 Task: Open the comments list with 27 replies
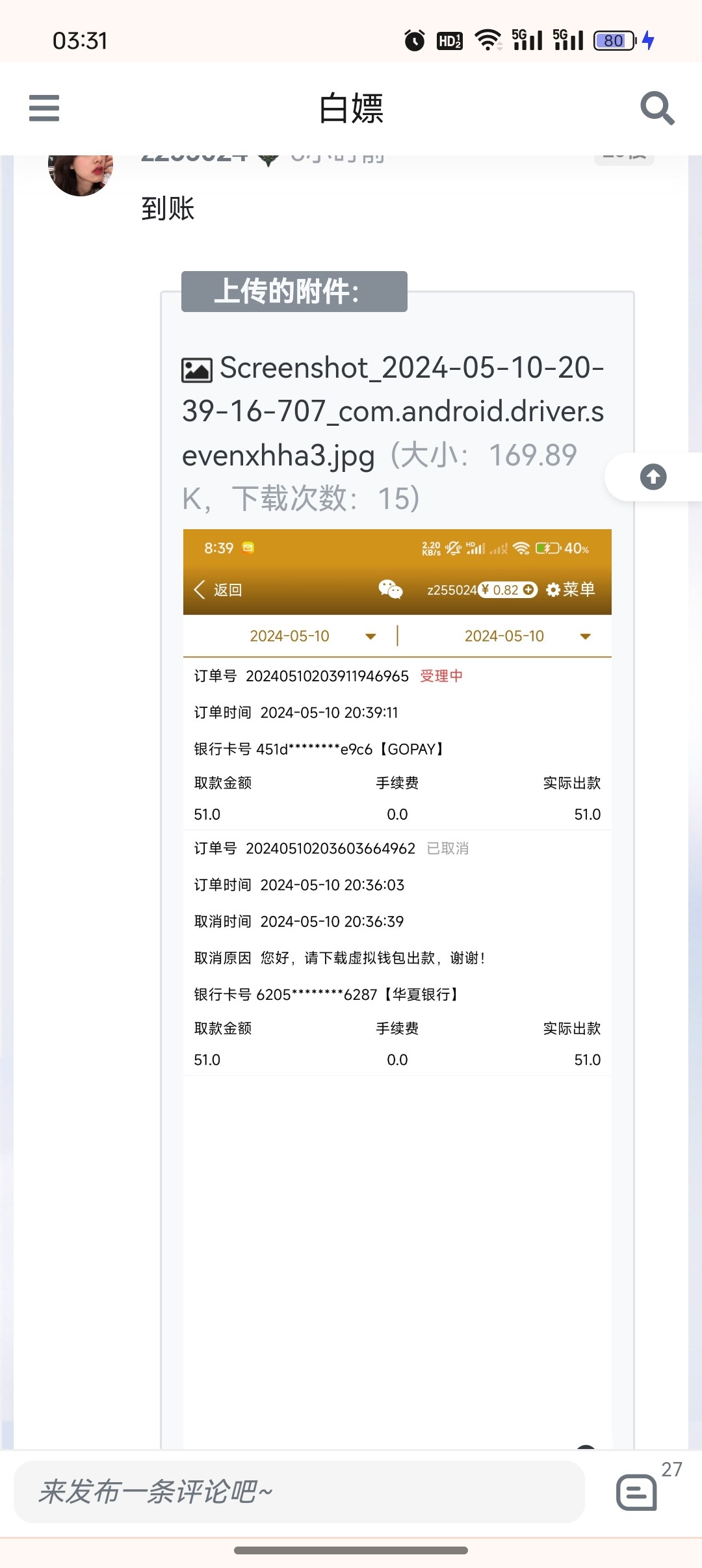click(x=637, y=1491)
